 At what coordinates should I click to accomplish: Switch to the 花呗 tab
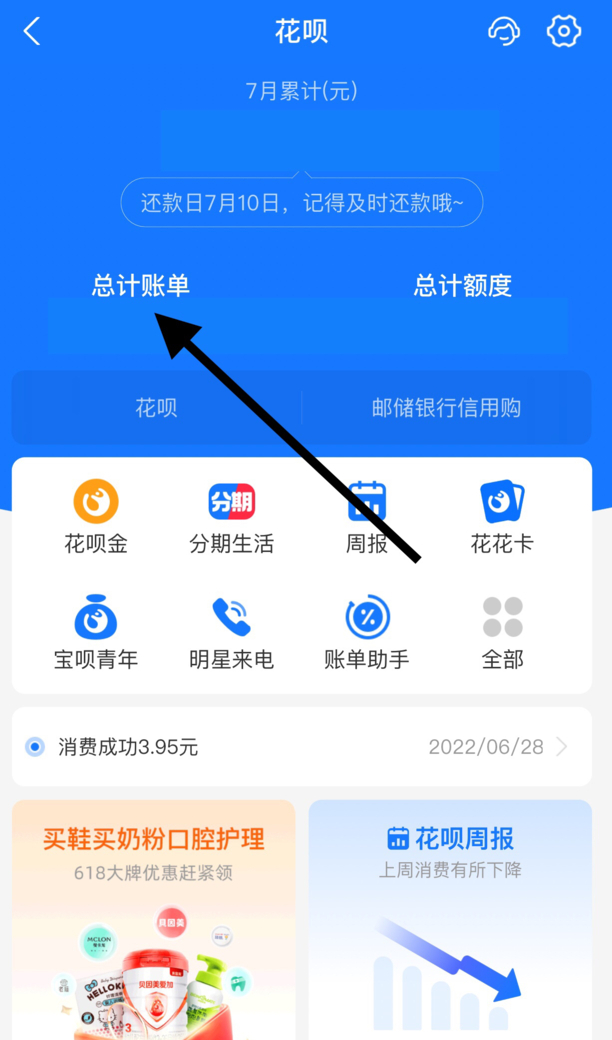[157, 408]
